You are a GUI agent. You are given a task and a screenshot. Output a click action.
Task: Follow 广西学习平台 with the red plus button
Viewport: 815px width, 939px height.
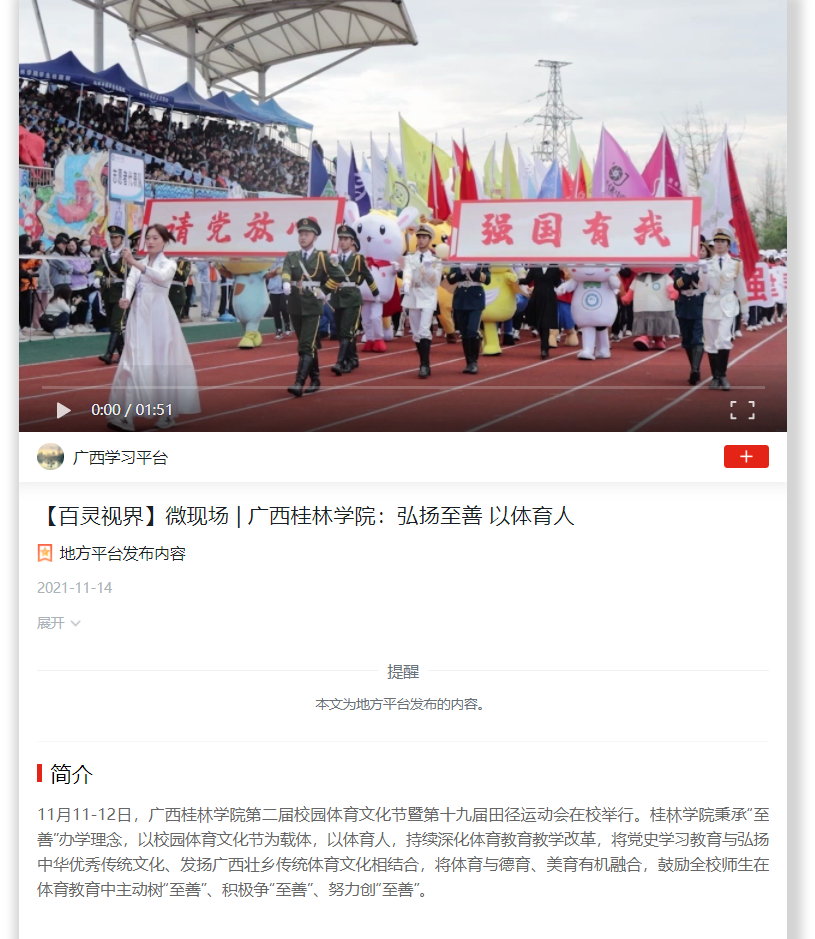746,457
